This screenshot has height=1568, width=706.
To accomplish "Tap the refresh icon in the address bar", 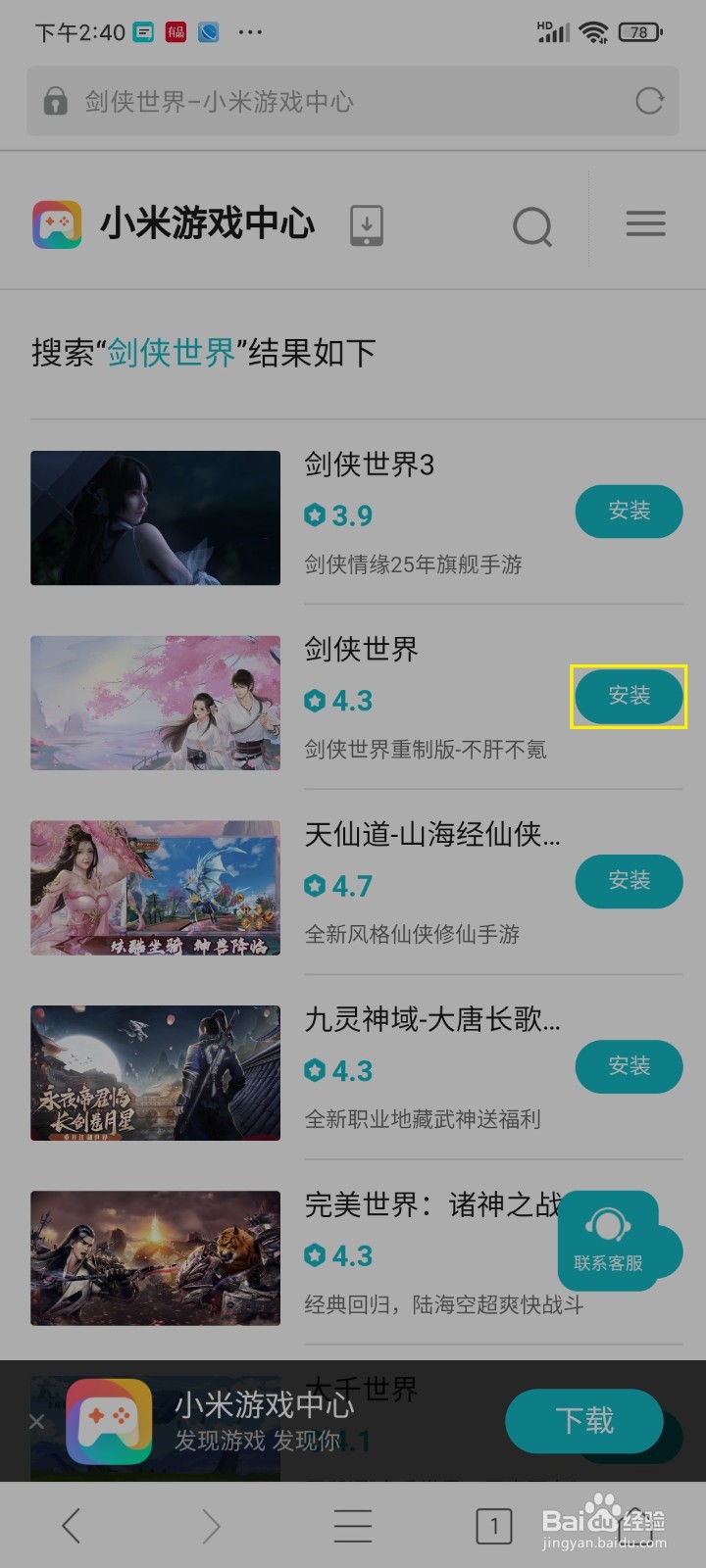I will coord(650,101).
